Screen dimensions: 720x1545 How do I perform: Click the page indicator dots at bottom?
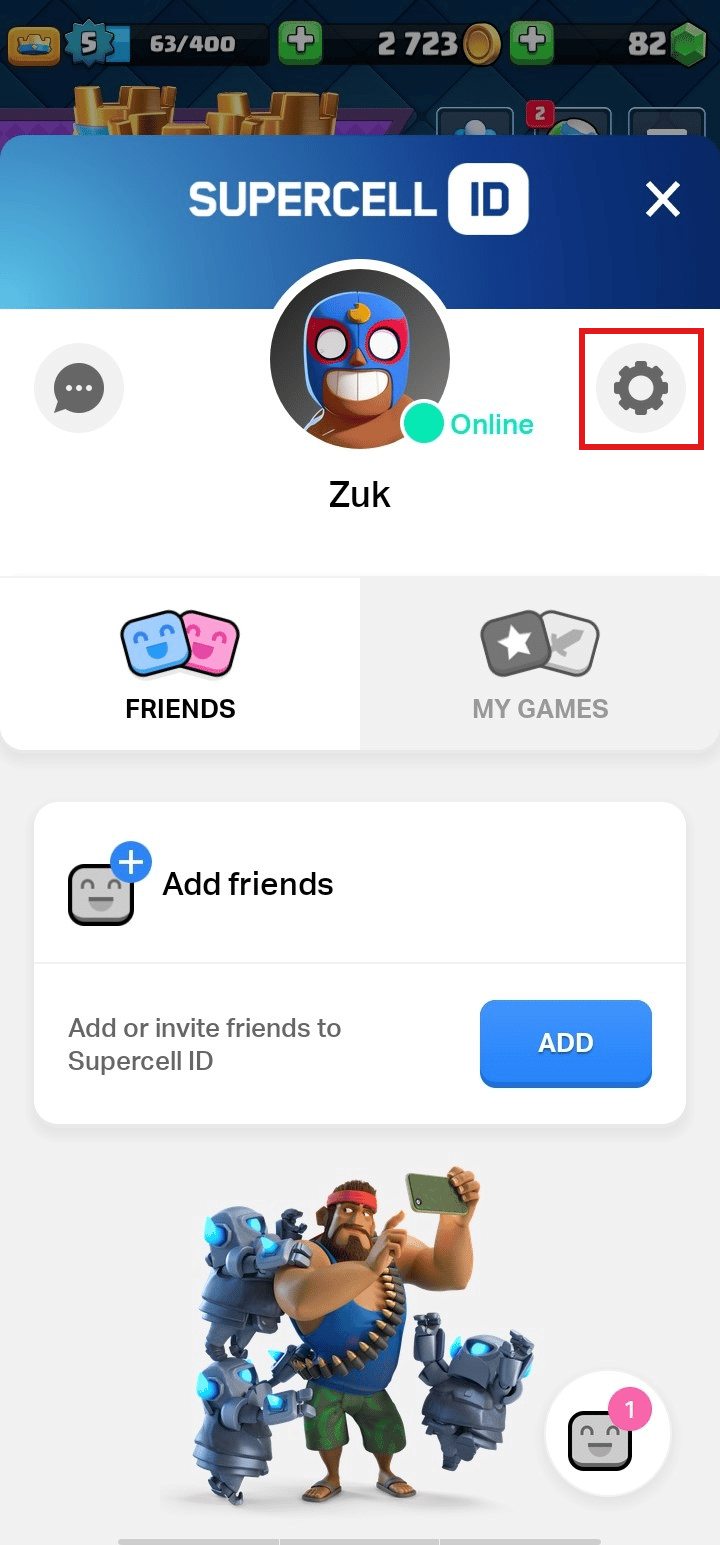click(359, 1542)
